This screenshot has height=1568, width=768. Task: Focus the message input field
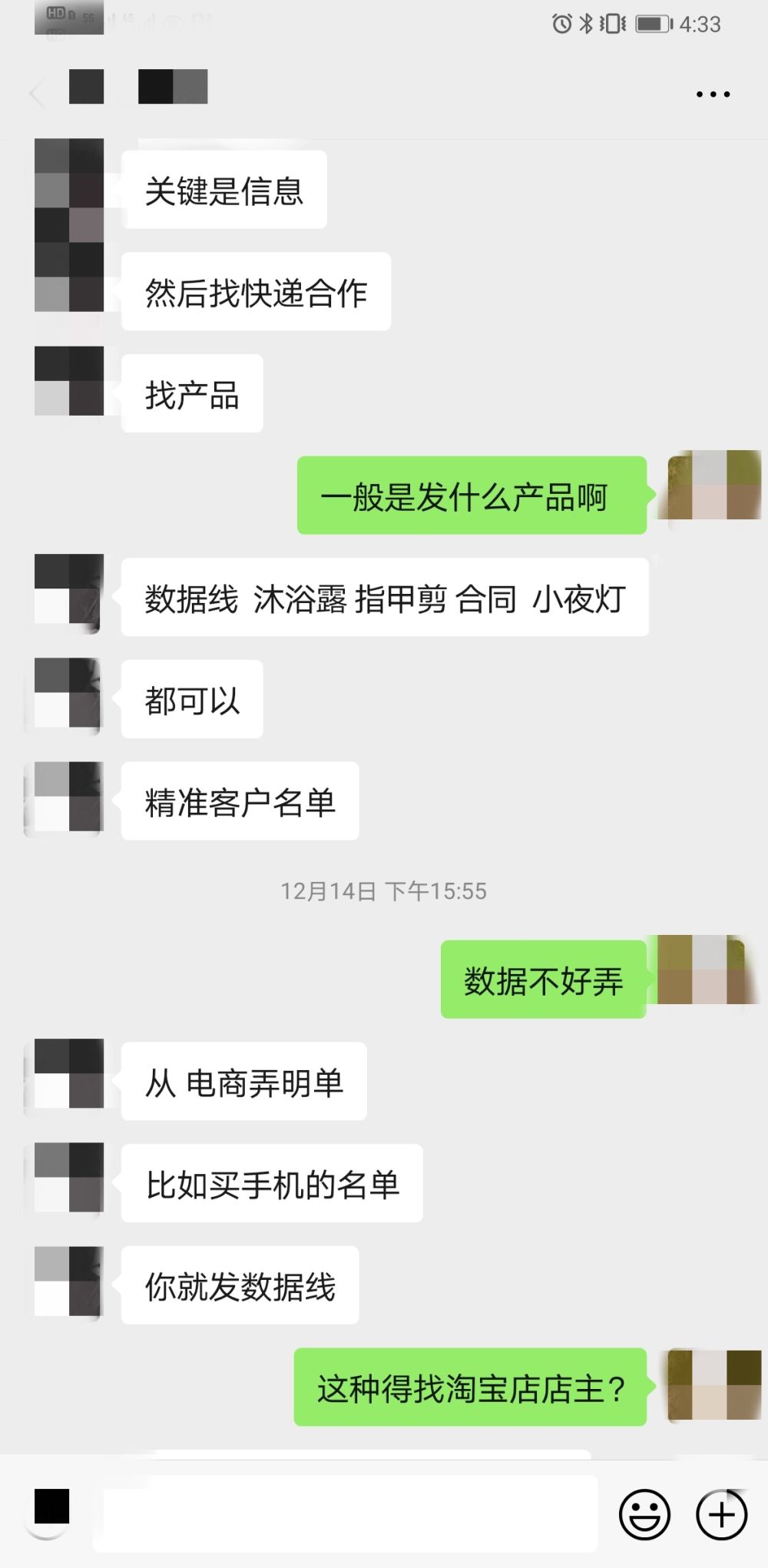[346, 1514]
